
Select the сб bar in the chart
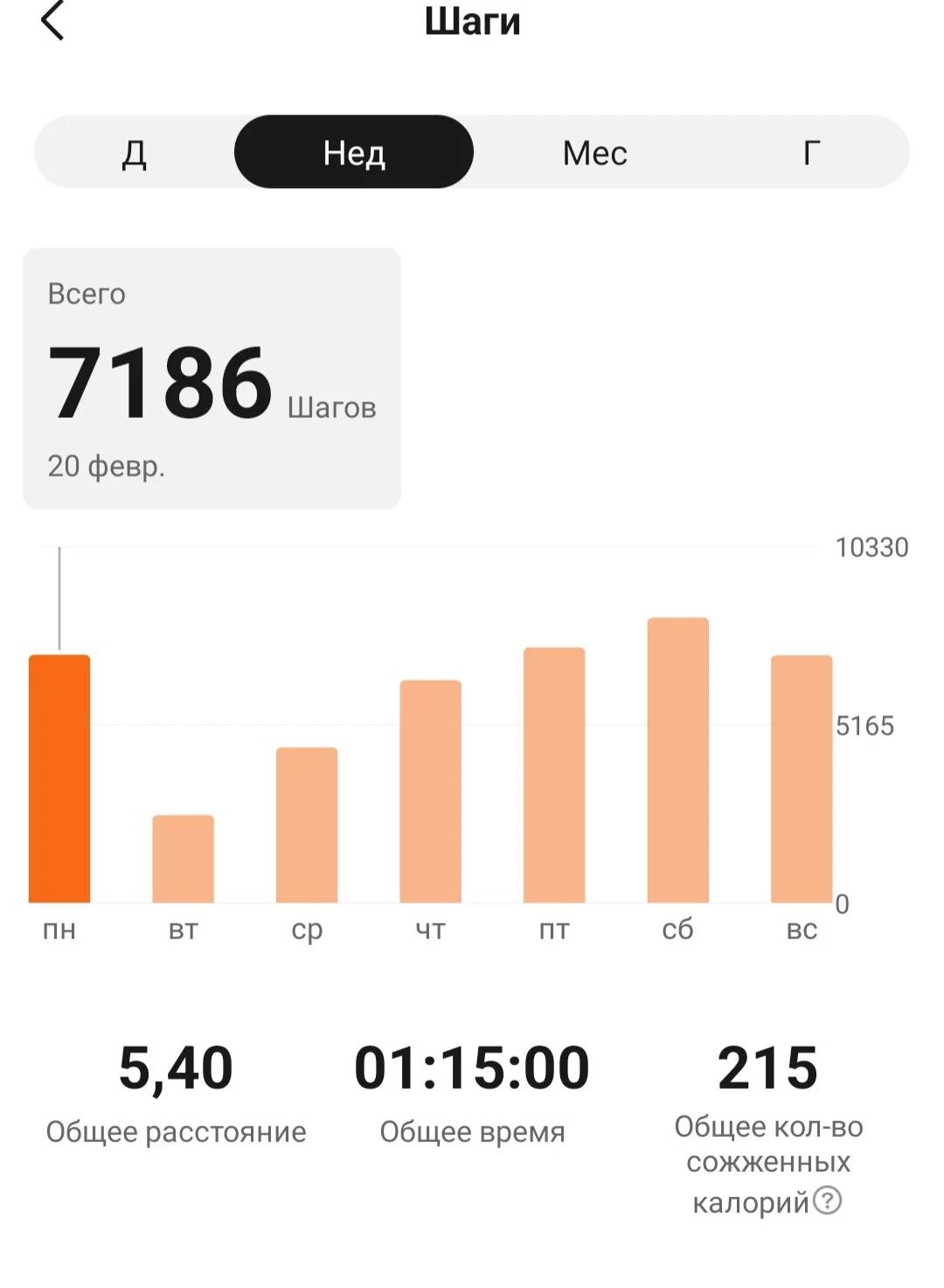coord(677,760)
